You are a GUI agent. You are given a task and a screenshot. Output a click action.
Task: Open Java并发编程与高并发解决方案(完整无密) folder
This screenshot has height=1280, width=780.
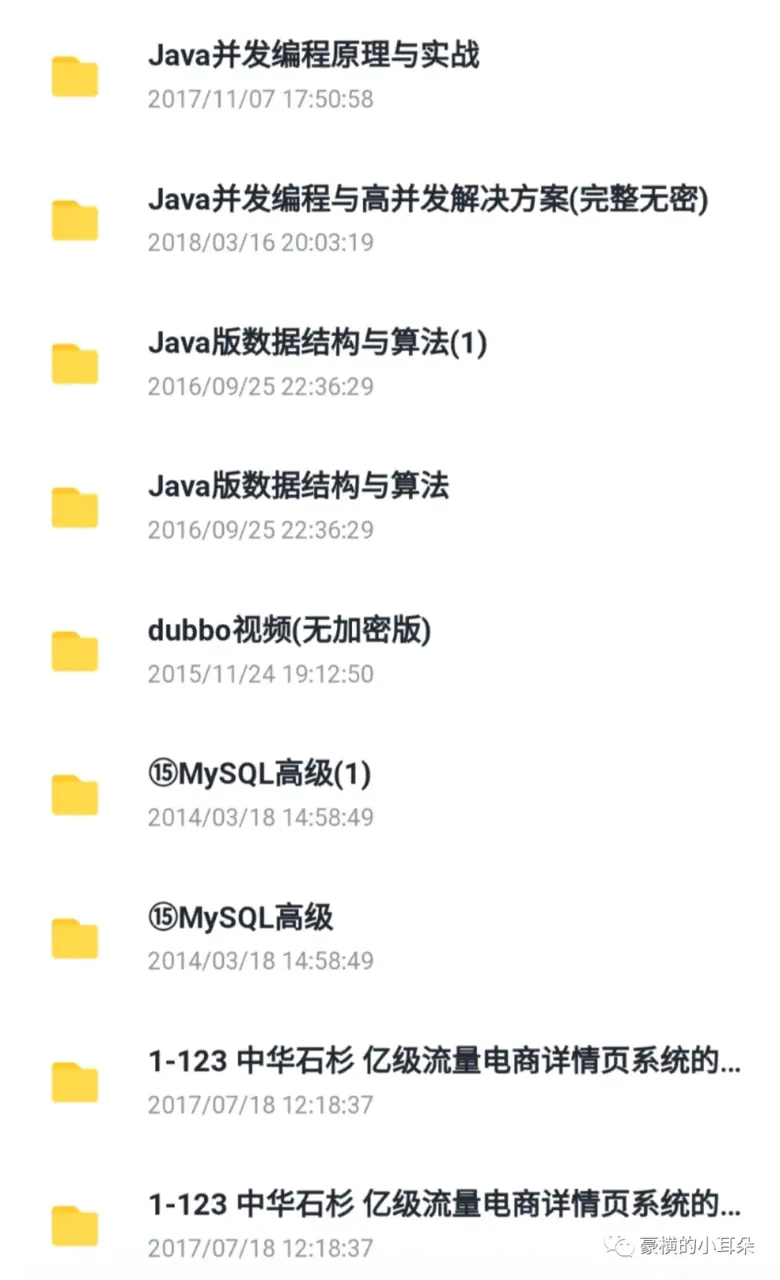click(x=427, y=199)
